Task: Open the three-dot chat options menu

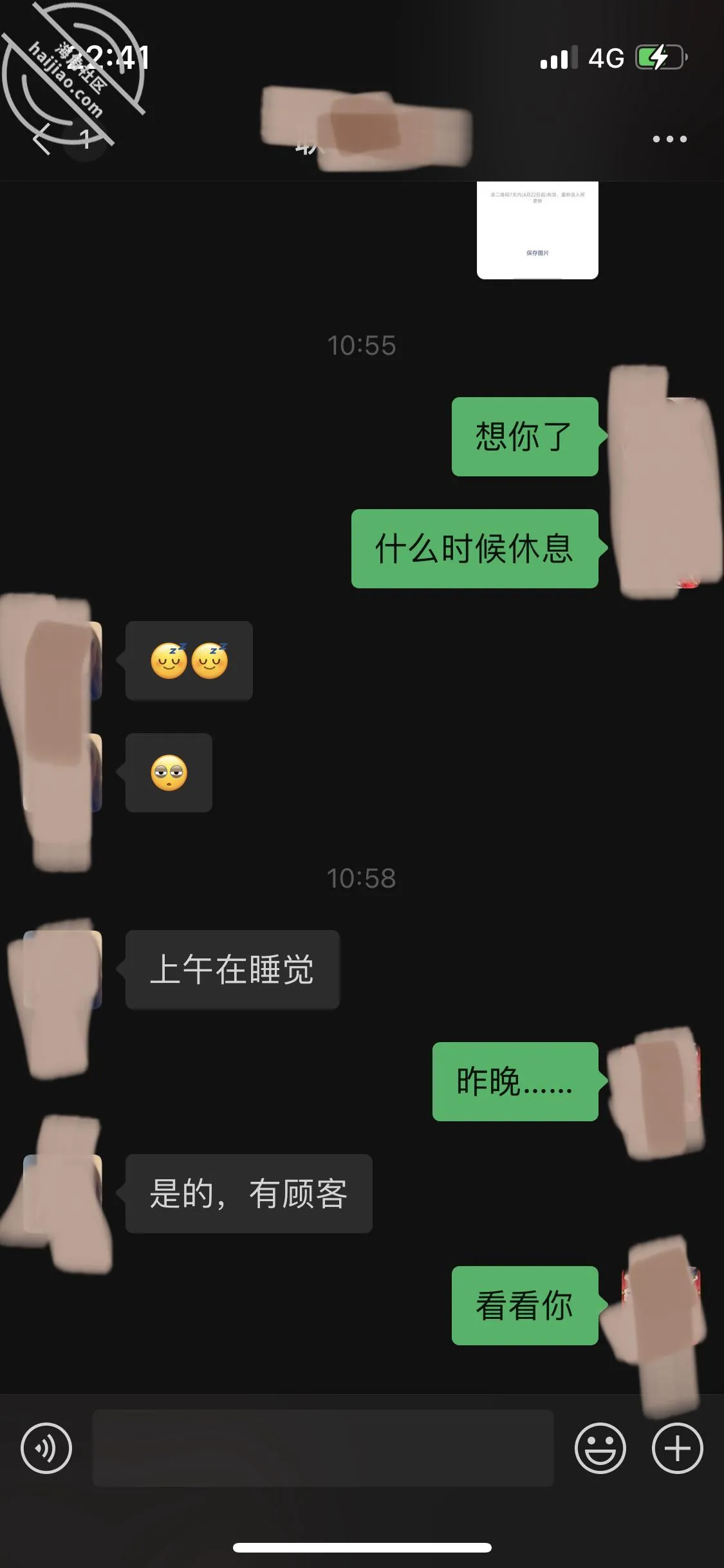Action: pyautogui.click(x=669, y=139)
